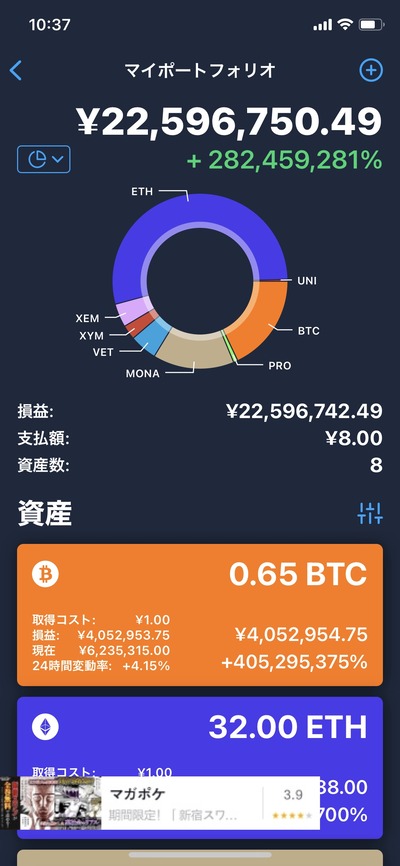Open the 32.00 ETH asset card
This screenshot has height=866, width=400.
[x=200, y=768]
